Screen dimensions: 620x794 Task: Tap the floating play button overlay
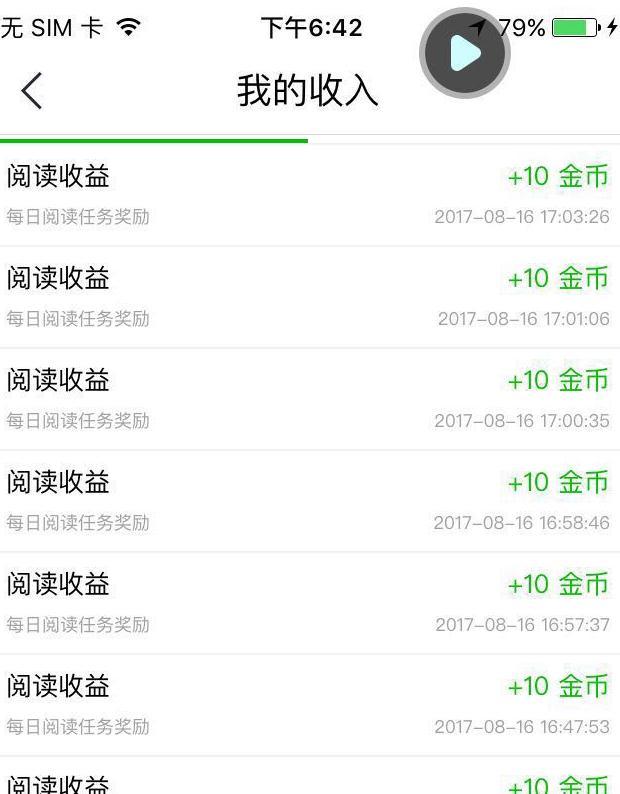click(465, 54)
